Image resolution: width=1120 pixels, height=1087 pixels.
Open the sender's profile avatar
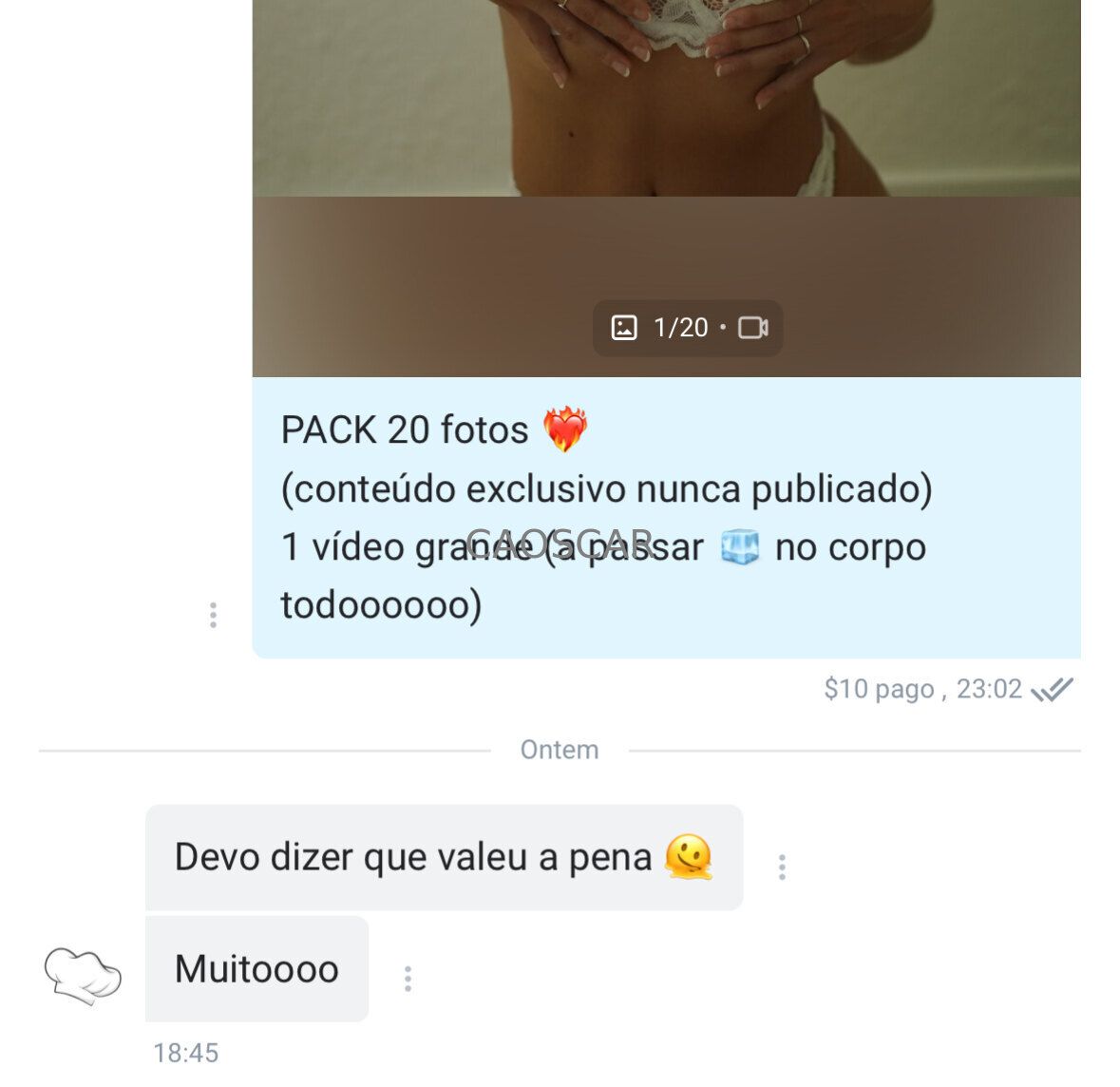(84, 975)
